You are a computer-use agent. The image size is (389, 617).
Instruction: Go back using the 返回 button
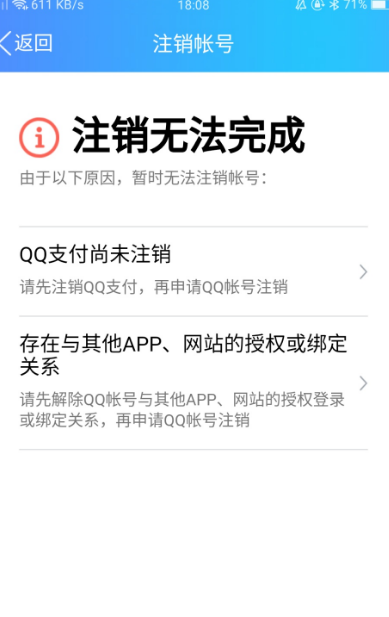point(27,43)
